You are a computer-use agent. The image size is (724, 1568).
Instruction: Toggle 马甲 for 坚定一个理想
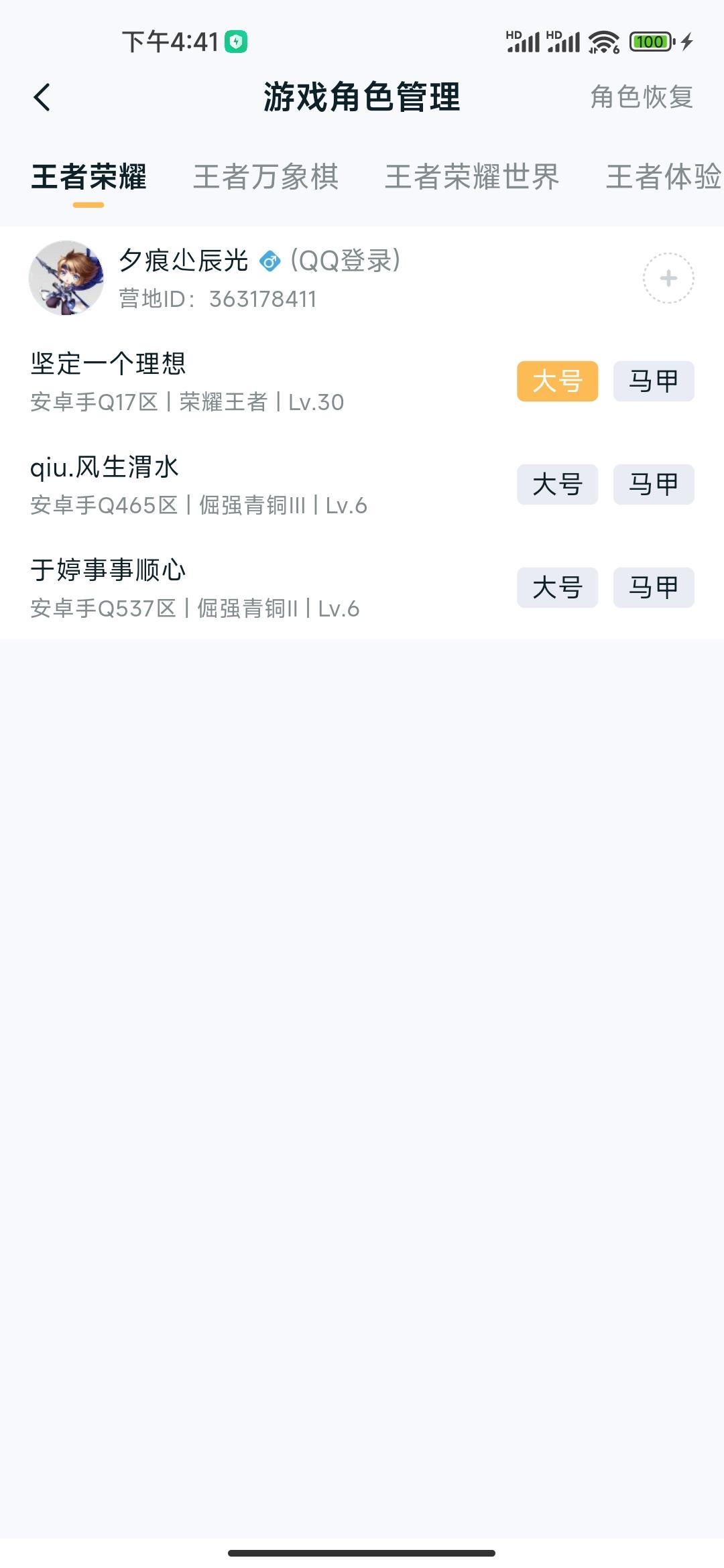652,381
